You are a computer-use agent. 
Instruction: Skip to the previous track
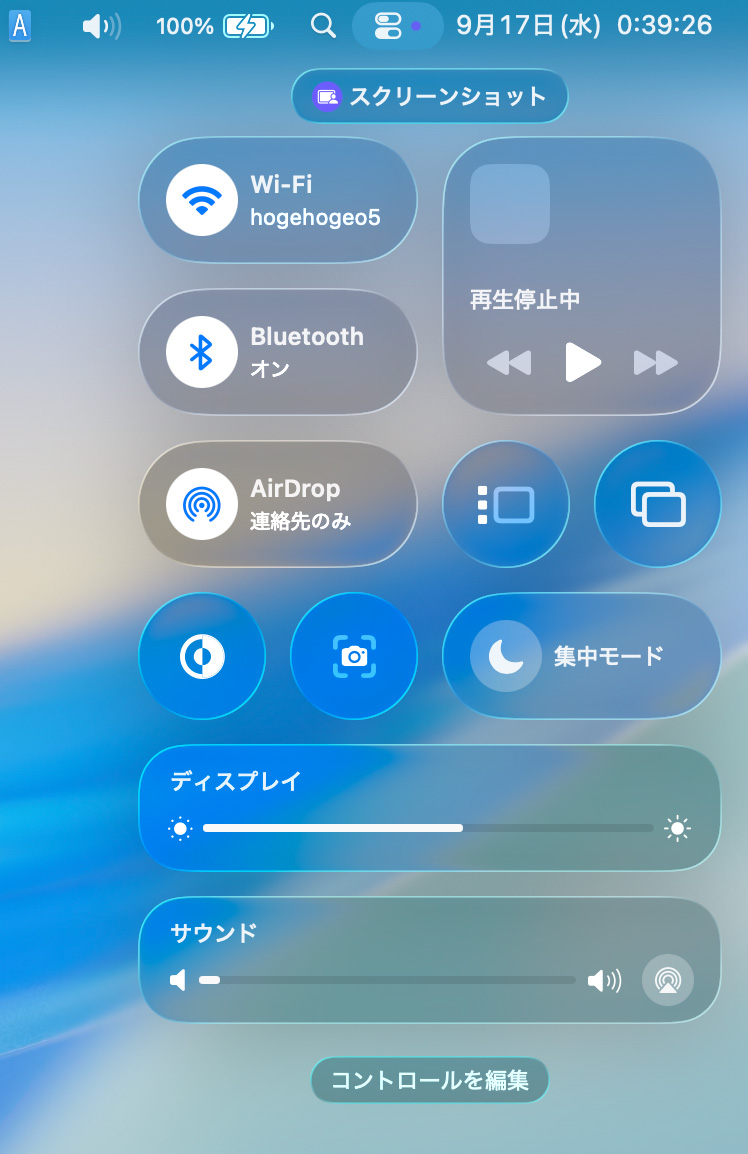click(x=508, y=362)
